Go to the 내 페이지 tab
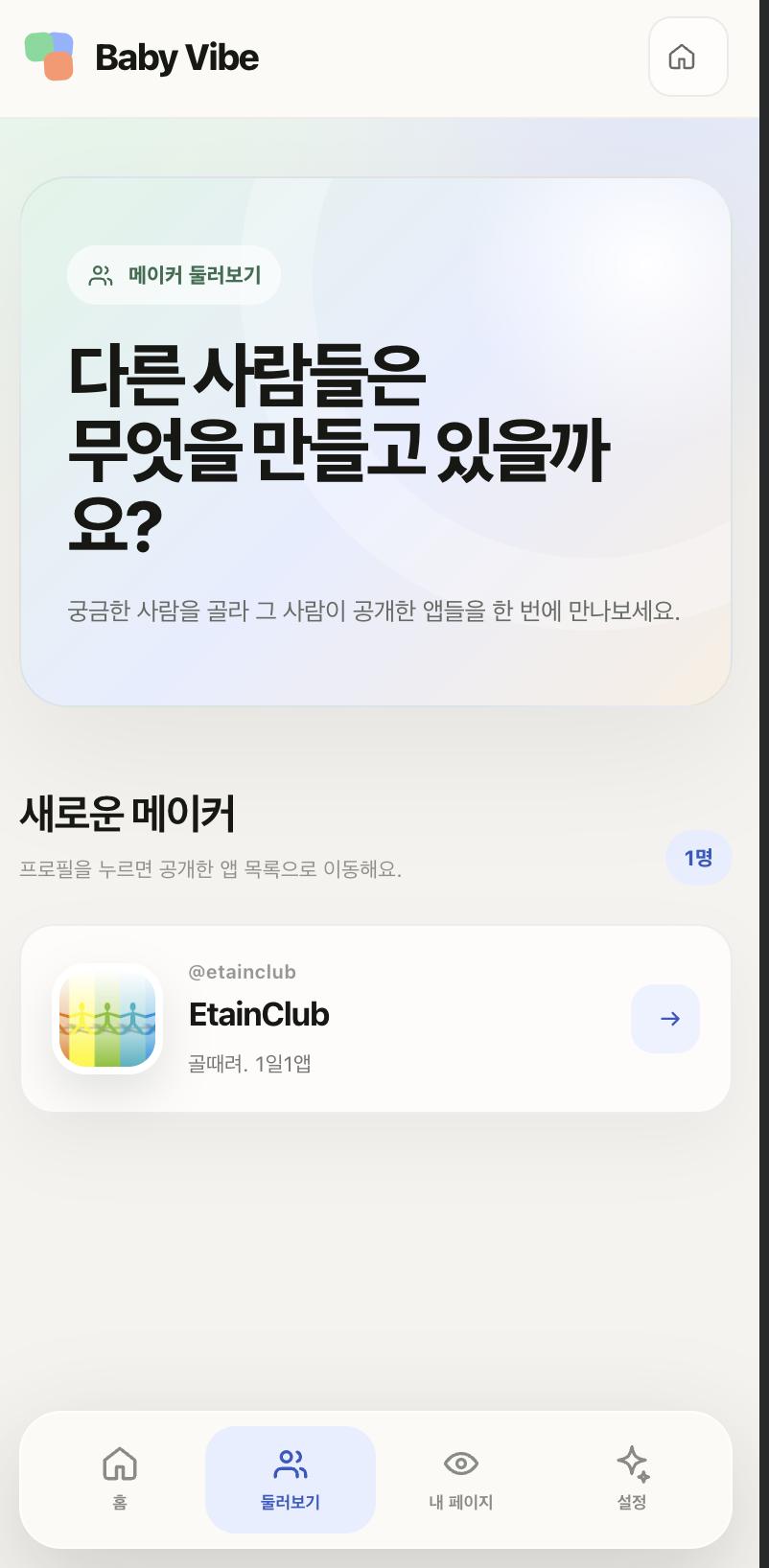Screen dimensions: 769x1568 pos(461,1479)
